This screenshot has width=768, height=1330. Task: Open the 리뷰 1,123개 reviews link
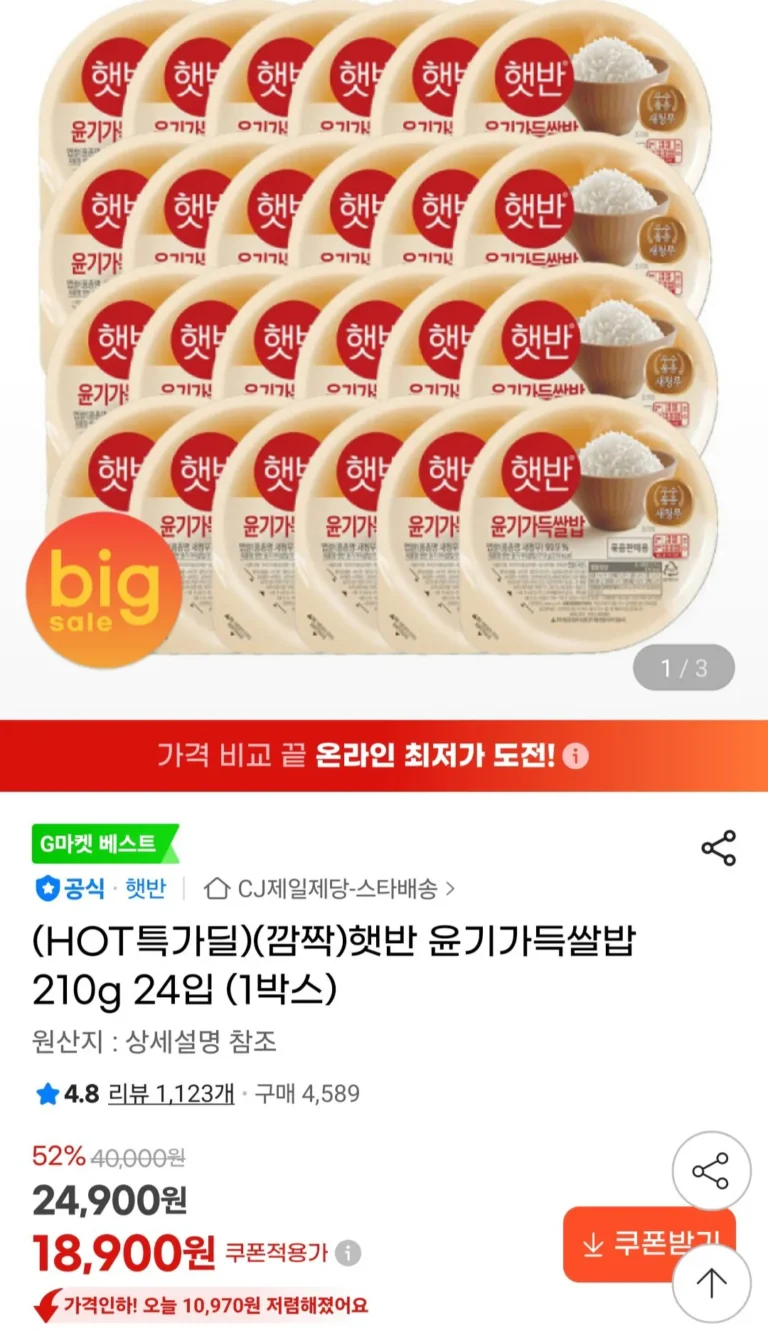pos(171,1093)
